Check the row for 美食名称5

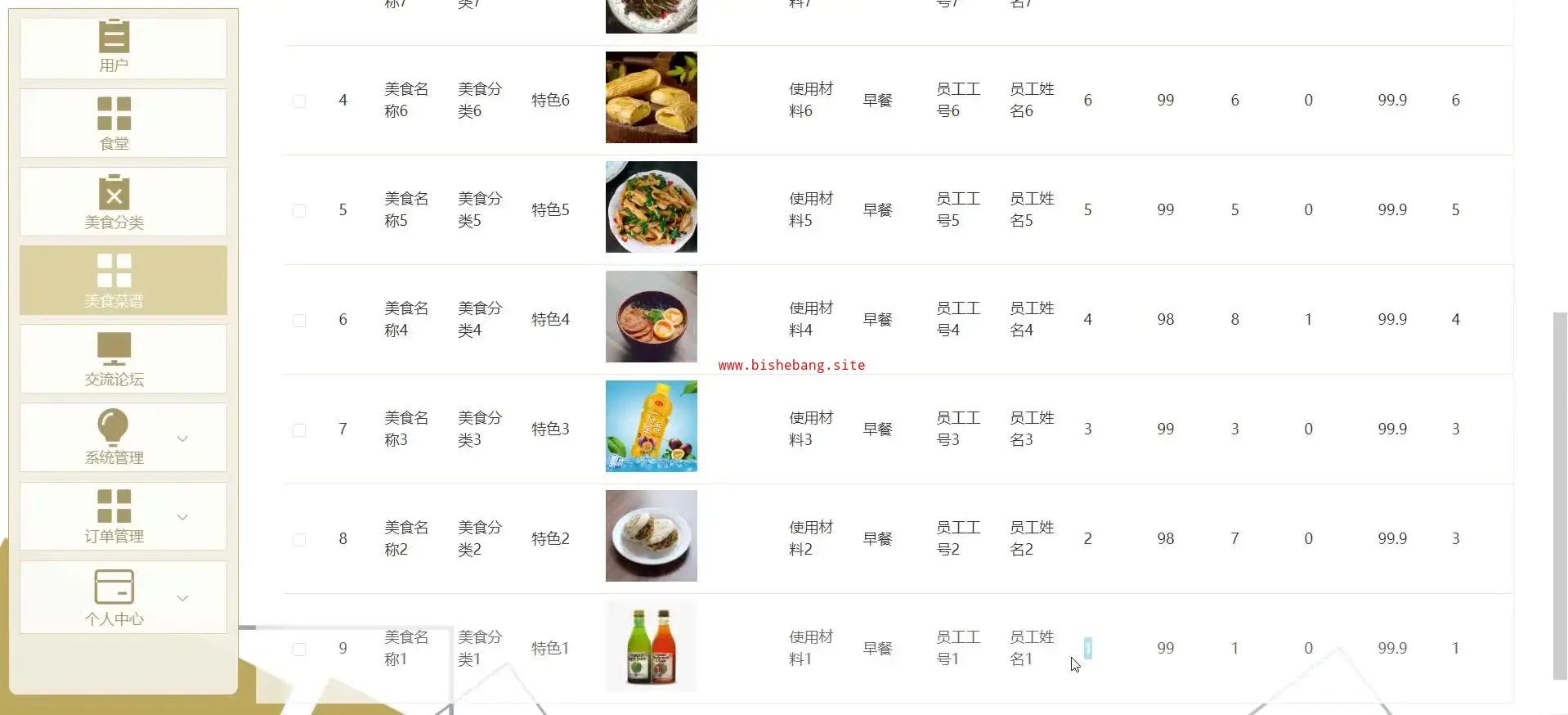point(299,211)
